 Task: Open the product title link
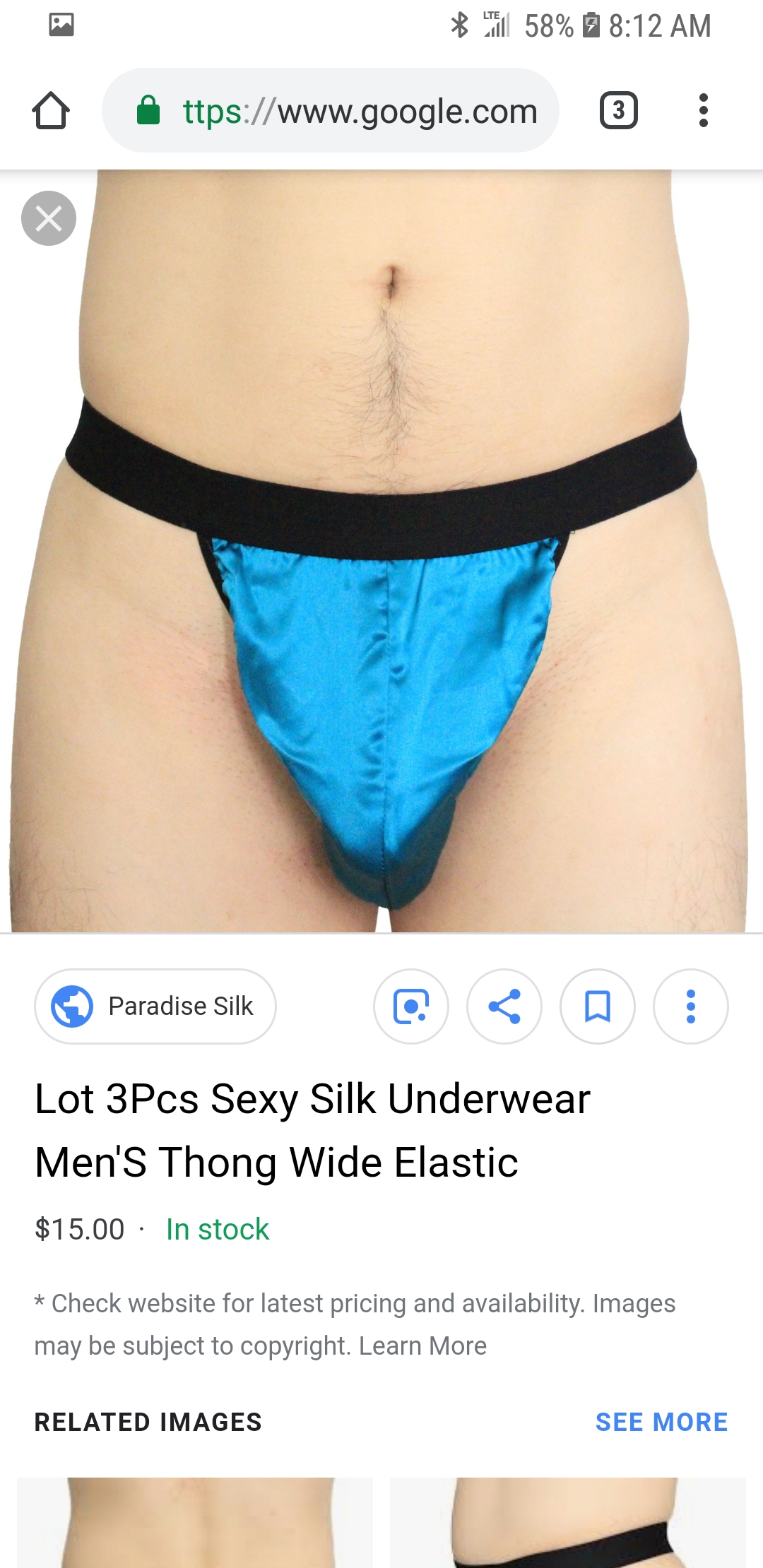pos(311,1130)
